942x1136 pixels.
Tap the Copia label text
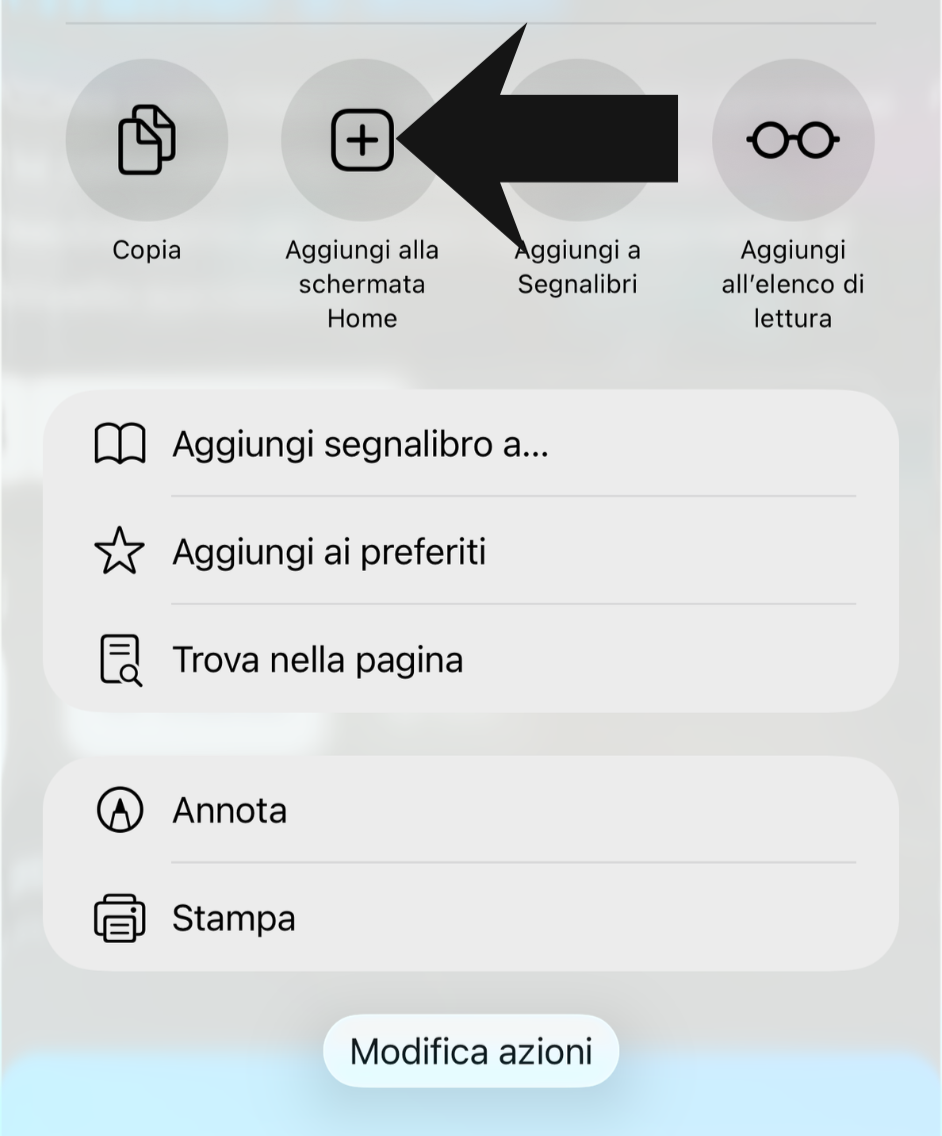pos(147,250)
